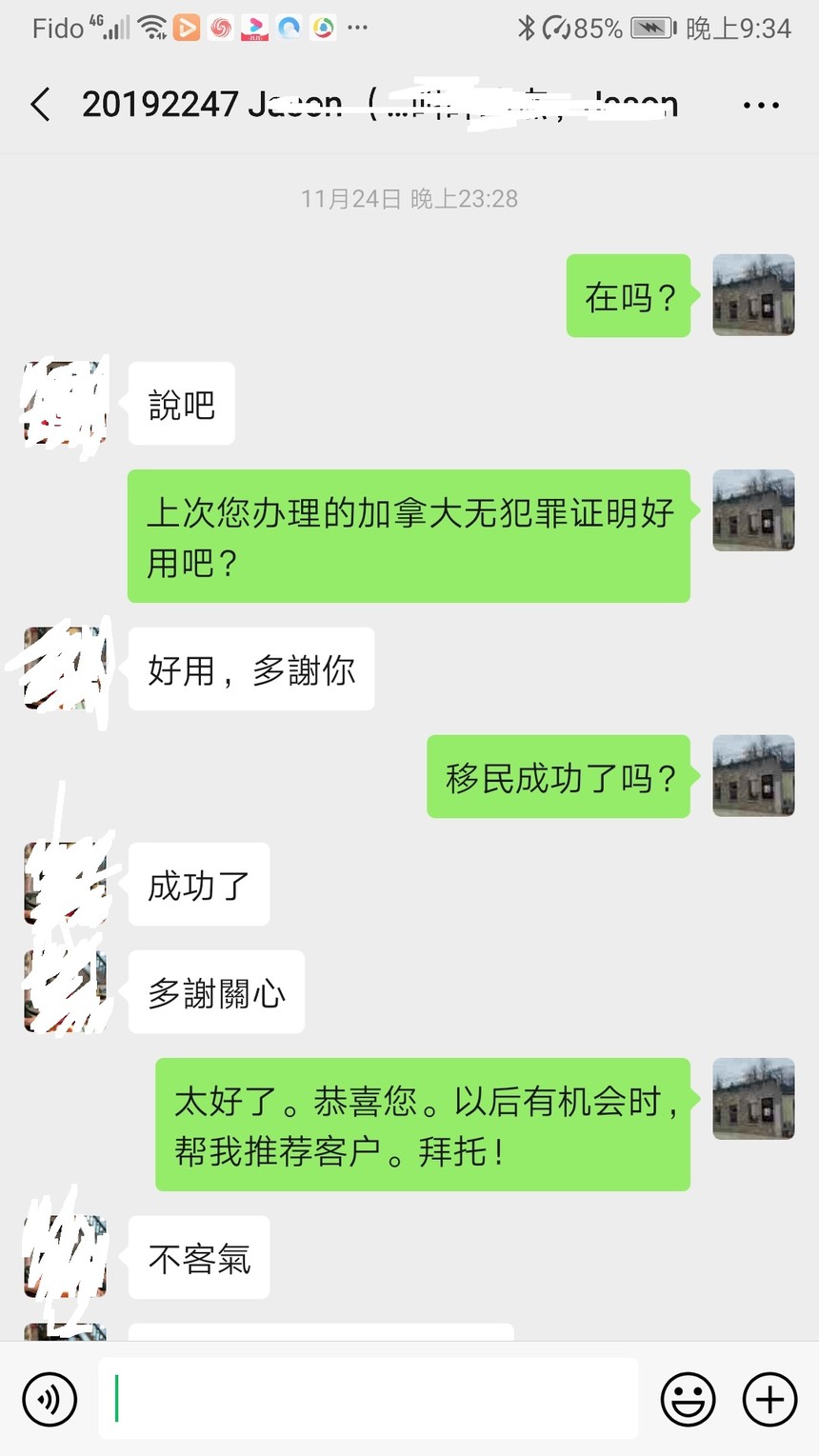View contact avatar beside the 說吧 message
This screenshot has width=819, height=1456.
click(x=65, y=404)
